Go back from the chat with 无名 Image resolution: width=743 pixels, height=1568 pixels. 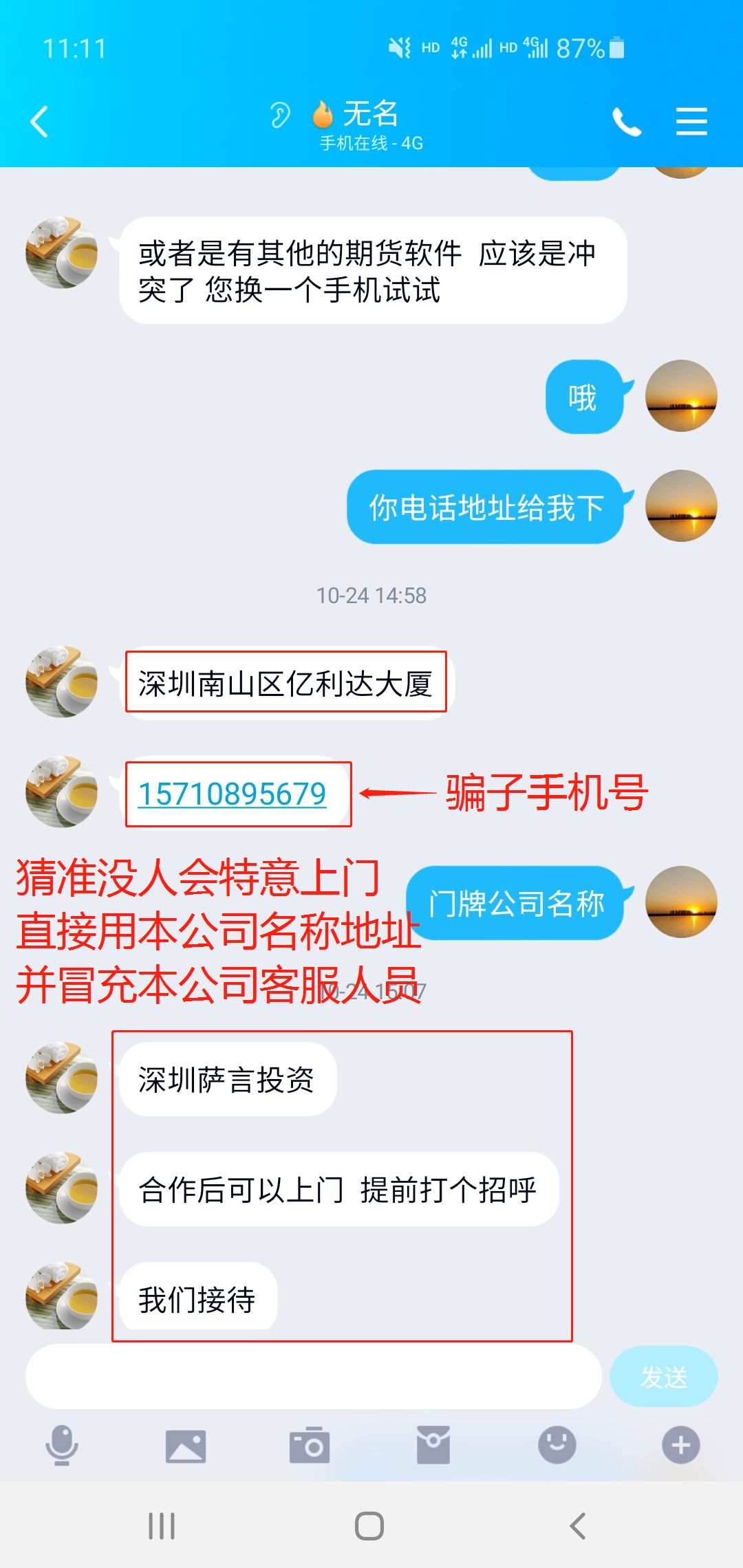click(x=40, y=122)
